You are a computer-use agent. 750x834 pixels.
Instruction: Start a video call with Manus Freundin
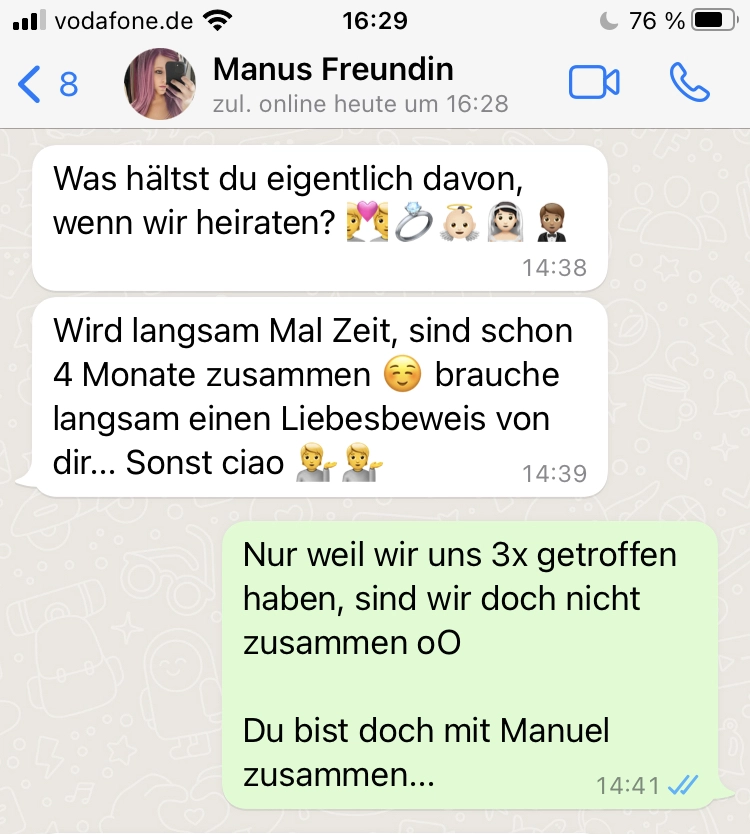(x=594, y=84)
